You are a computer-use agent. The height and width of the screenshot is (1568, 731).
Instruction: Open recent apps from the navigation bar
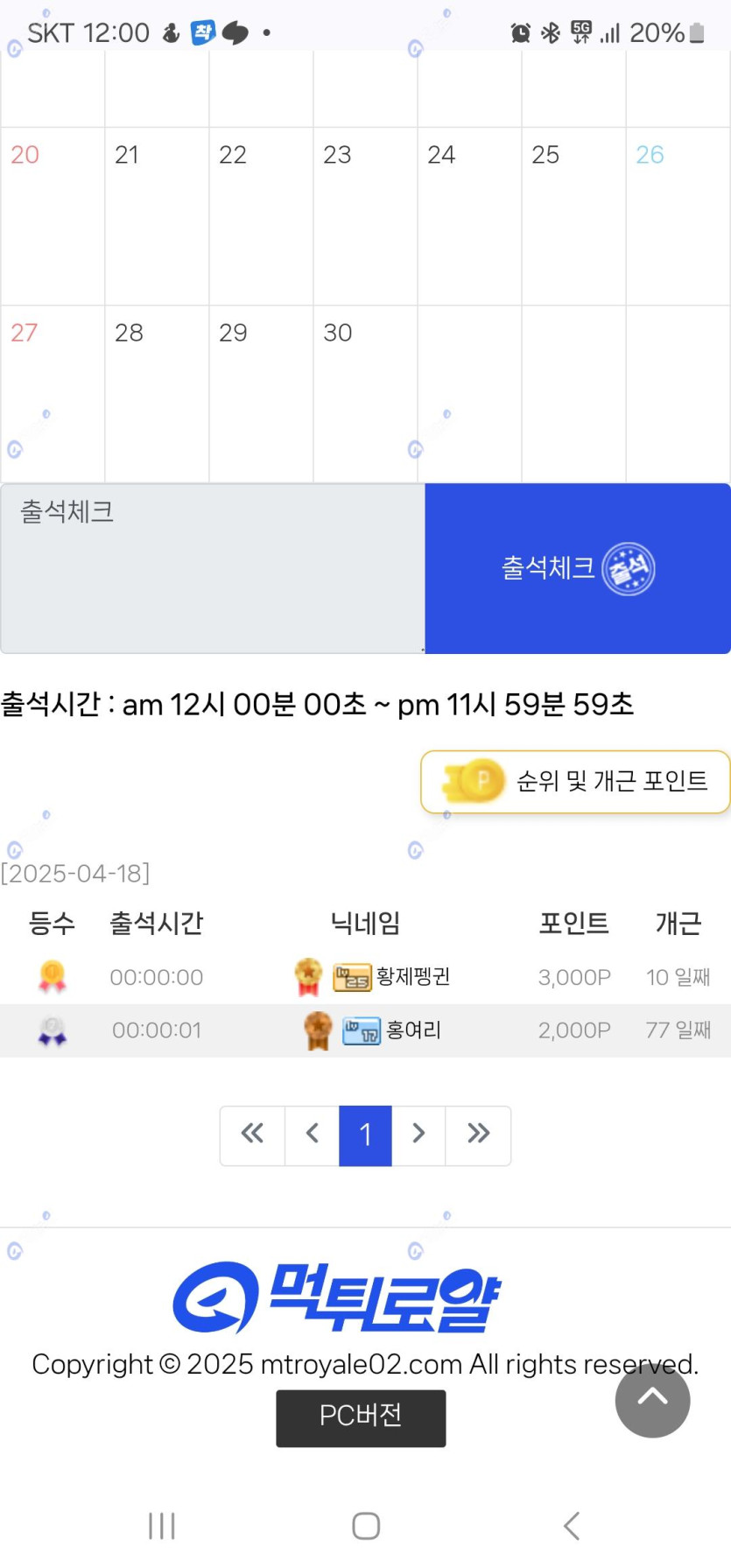tap(162, 1525)
